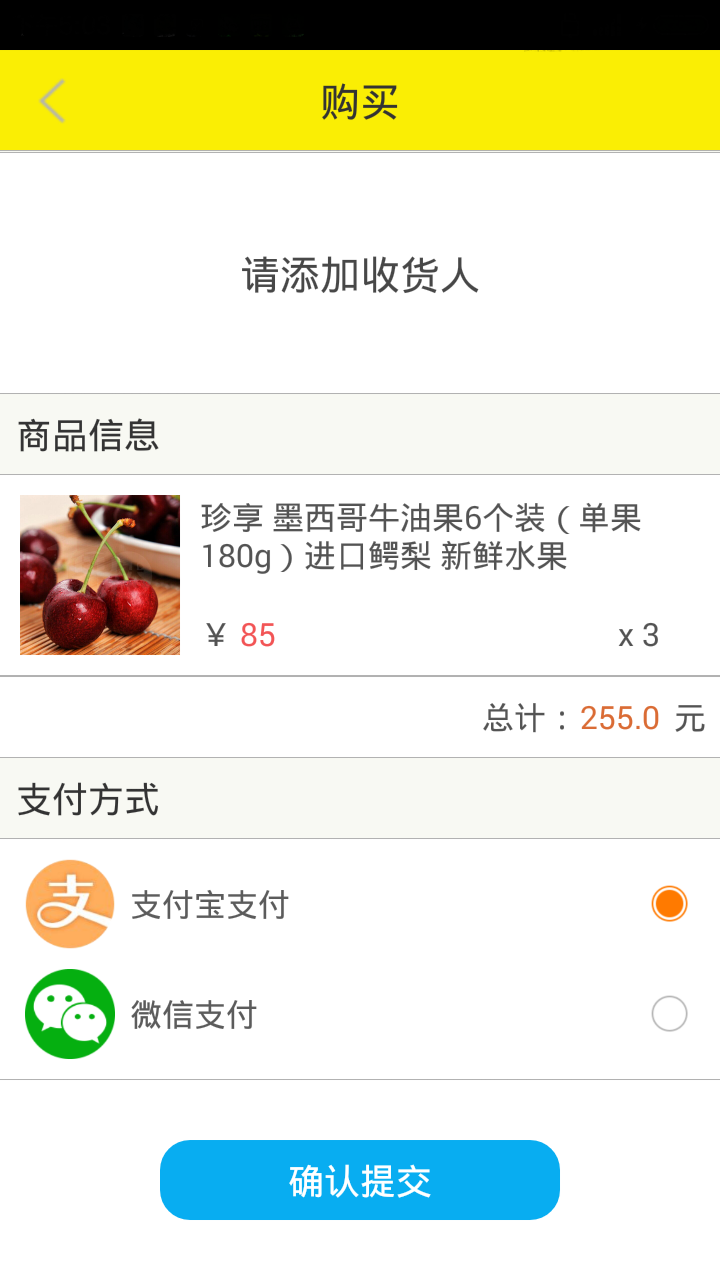720x1280 pixels.
Task: Add a recipient via 请添加收货人
Action: click(x=360, y=274)
